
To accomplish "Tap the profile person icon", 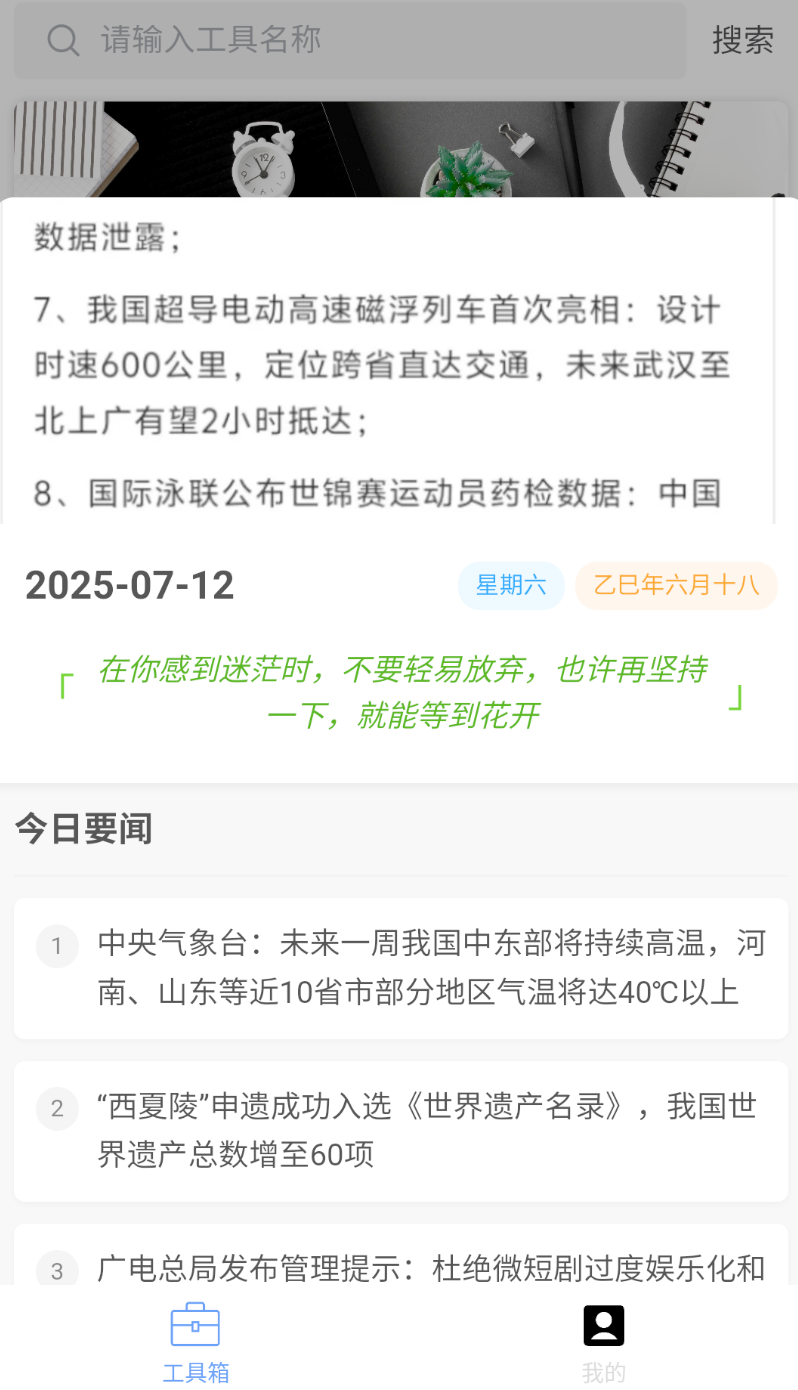I will 602,1323.
